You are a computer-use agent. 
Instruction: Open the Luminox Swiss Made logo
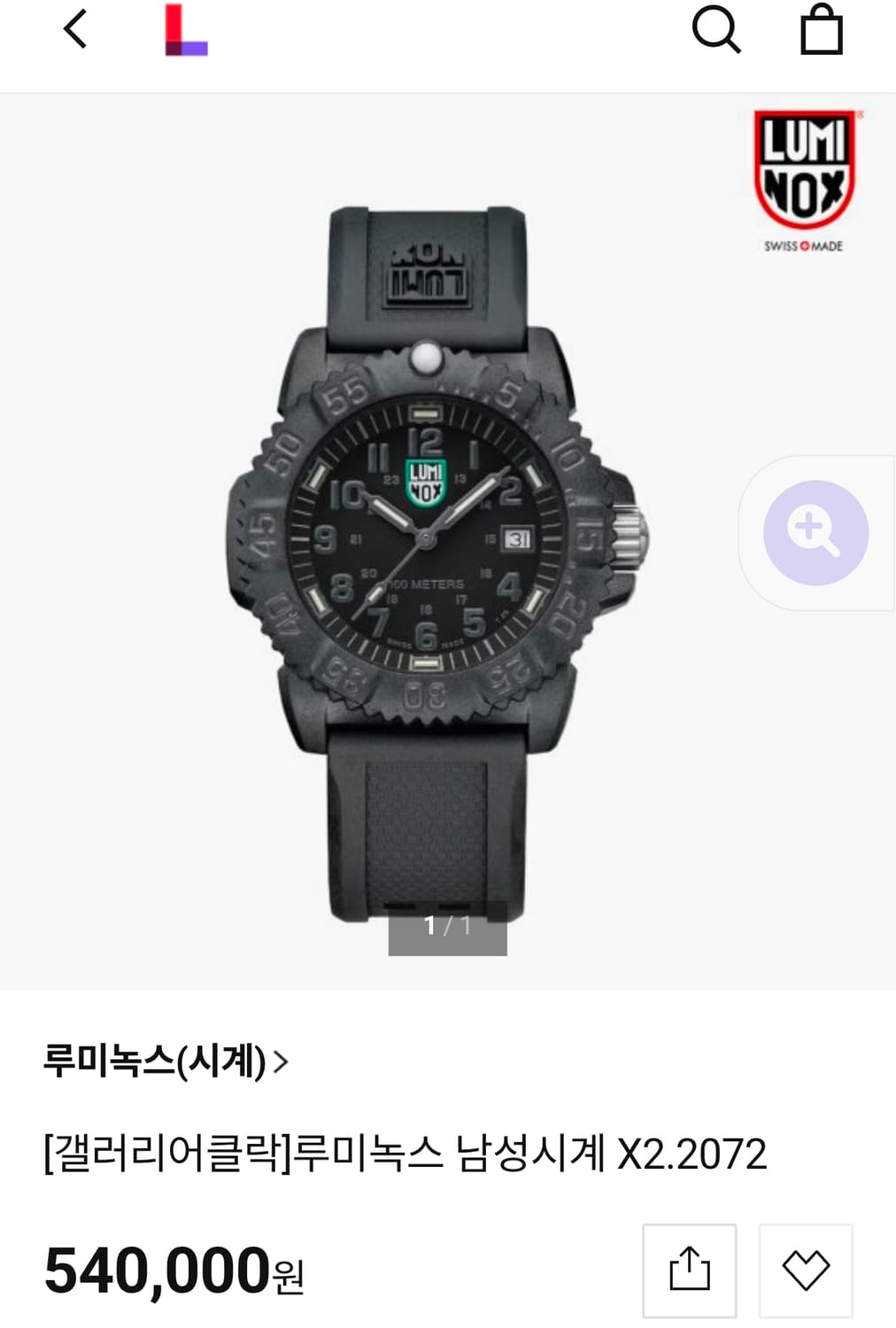[804, 177]
